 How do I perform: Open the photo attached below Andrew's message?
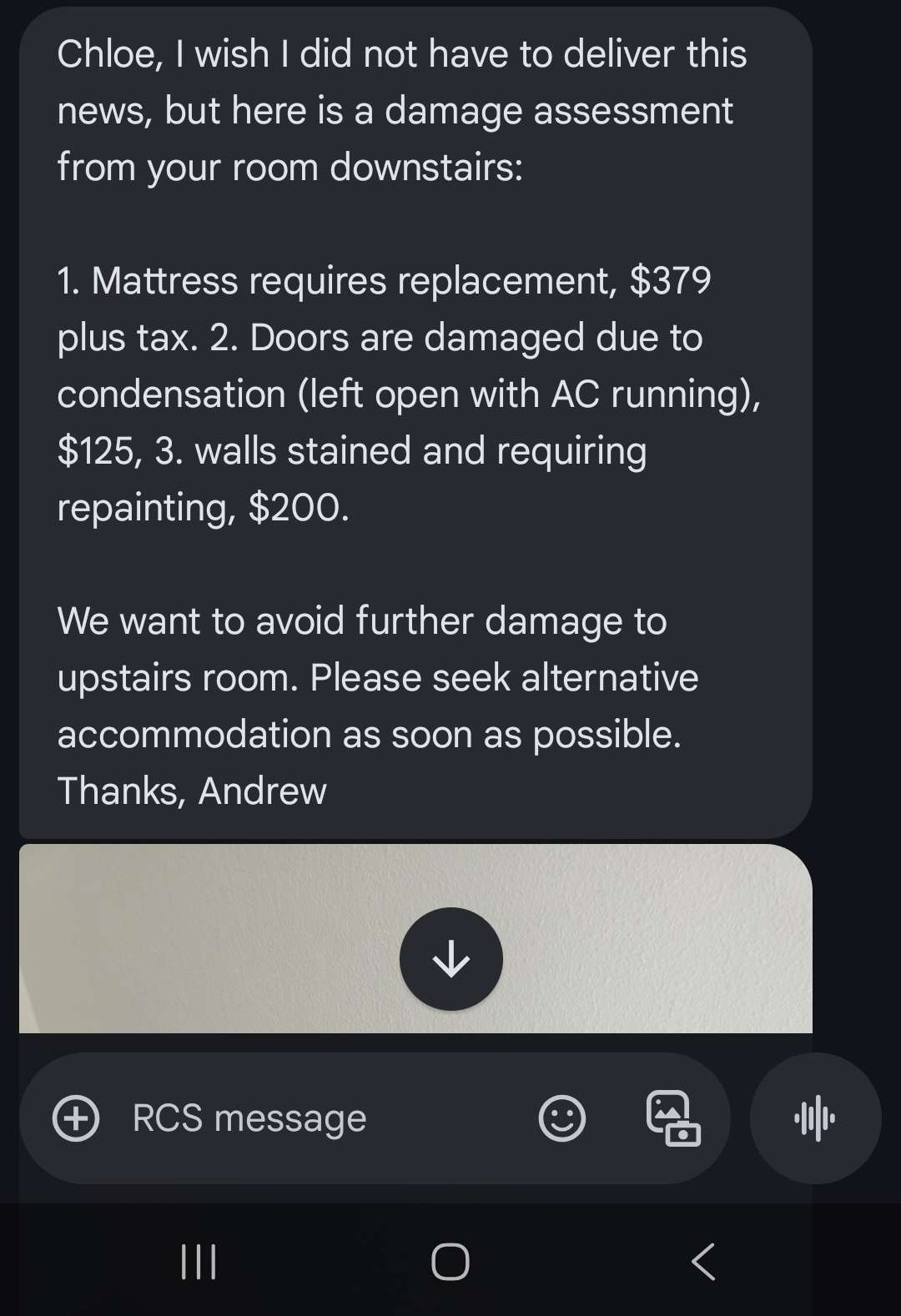[209, 942]
